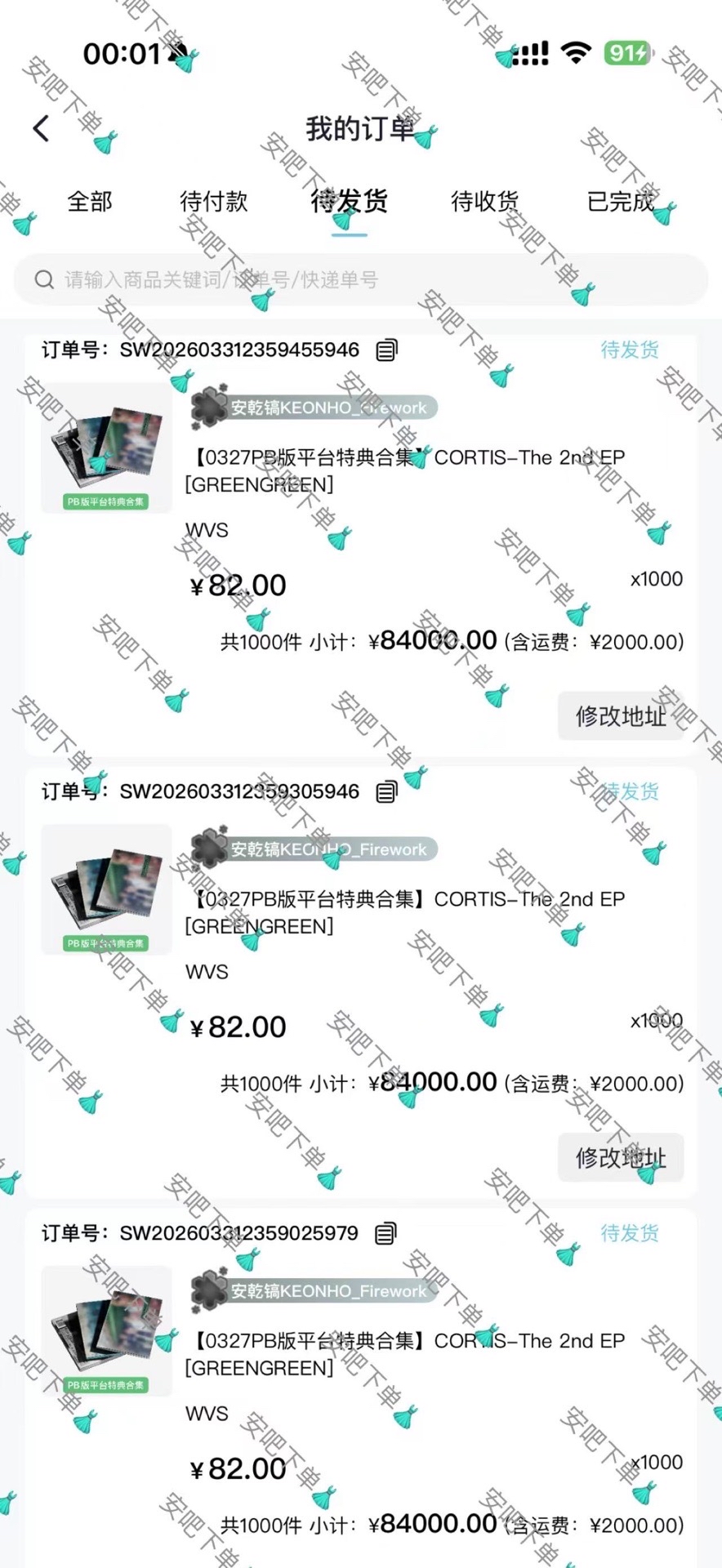The height and width of the screenshot is (1568, 722).
Task: Open the first order's product thumbnail
Action: pyautogui.click(x=105, y=448)
